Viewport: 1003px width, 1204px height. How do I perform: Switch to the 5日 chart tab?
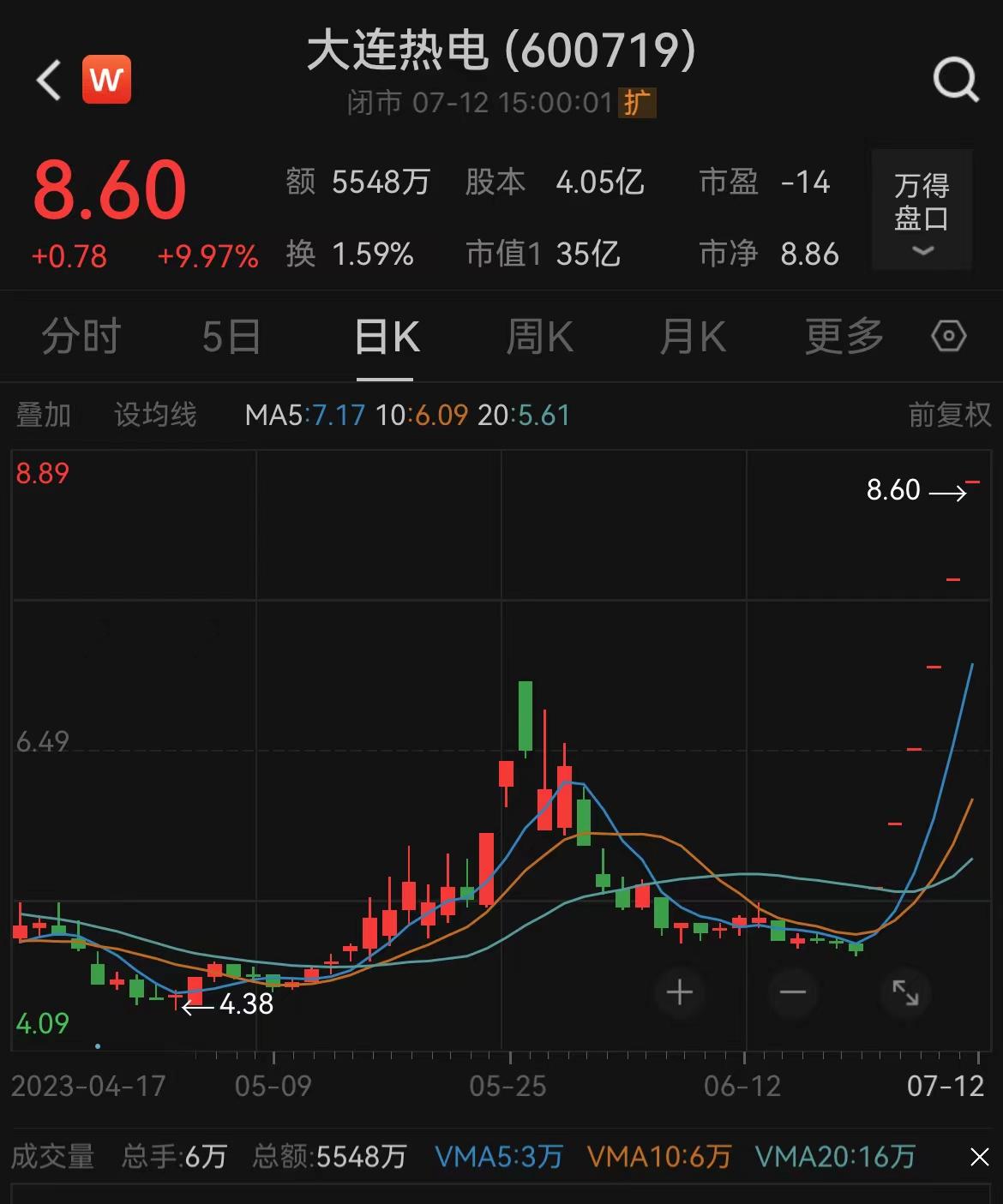pyautogui.click(x=231, y=336)
